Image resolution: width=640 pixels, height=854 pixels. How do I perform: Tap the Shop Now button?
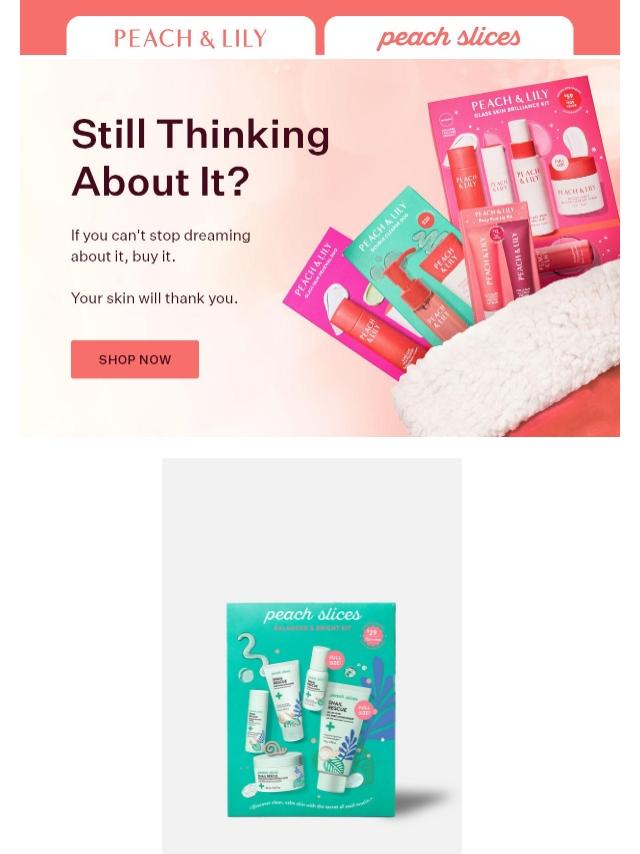coord(135,359)
